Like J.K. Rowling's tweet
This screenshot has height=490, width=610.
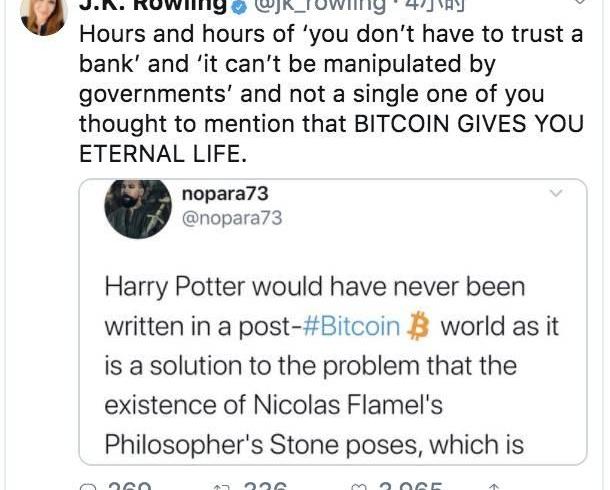tap(358, 487)
